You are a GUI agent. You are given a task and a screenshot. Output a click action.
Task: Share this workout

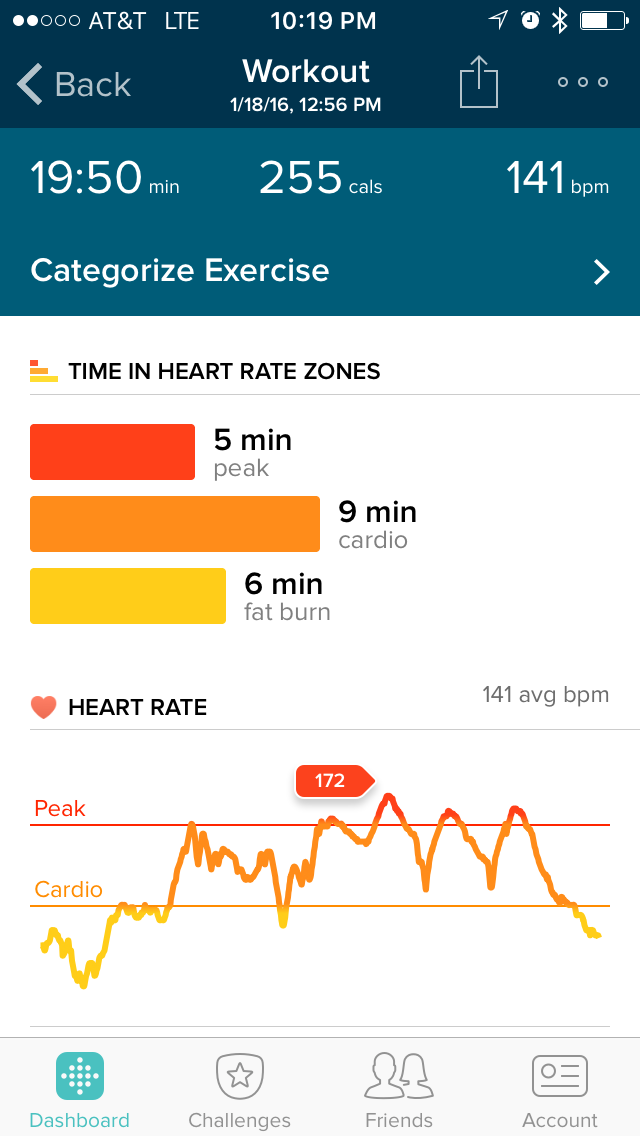click(x=478, y=81)
